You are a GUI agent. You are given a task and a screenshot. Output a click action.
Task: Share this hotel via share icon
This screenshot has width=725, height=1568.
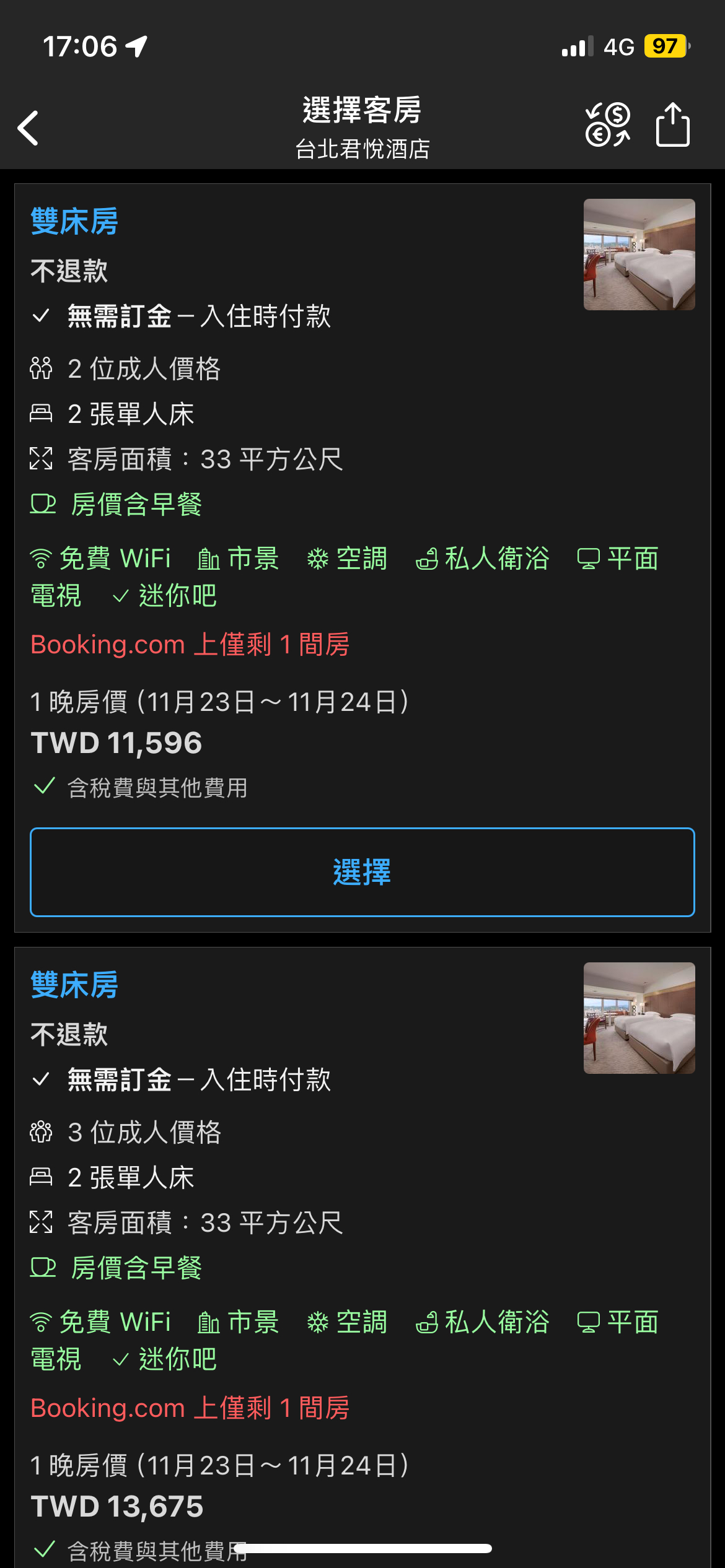672,125
